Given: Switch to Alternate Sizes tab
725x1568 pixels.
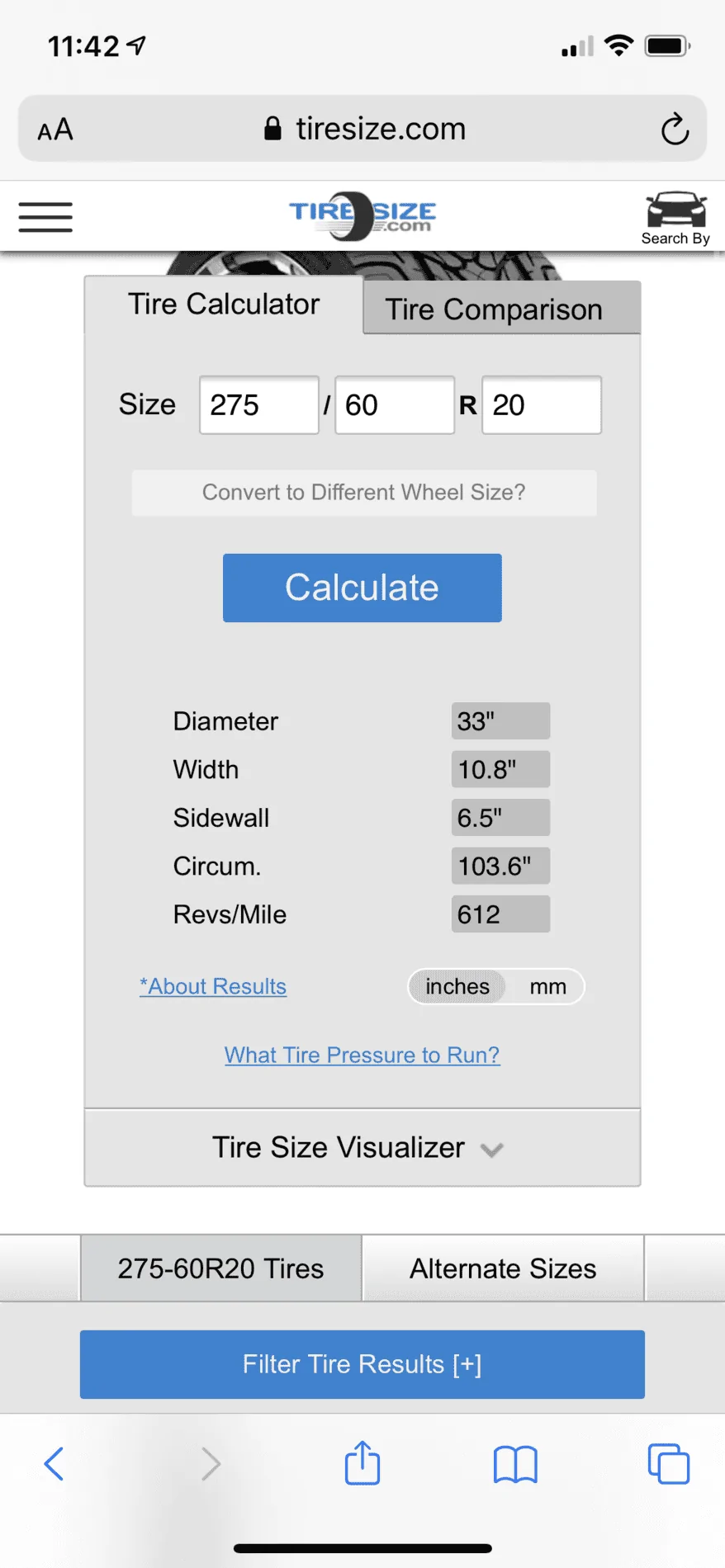Looking at the screenshot, I should 503,1268.
